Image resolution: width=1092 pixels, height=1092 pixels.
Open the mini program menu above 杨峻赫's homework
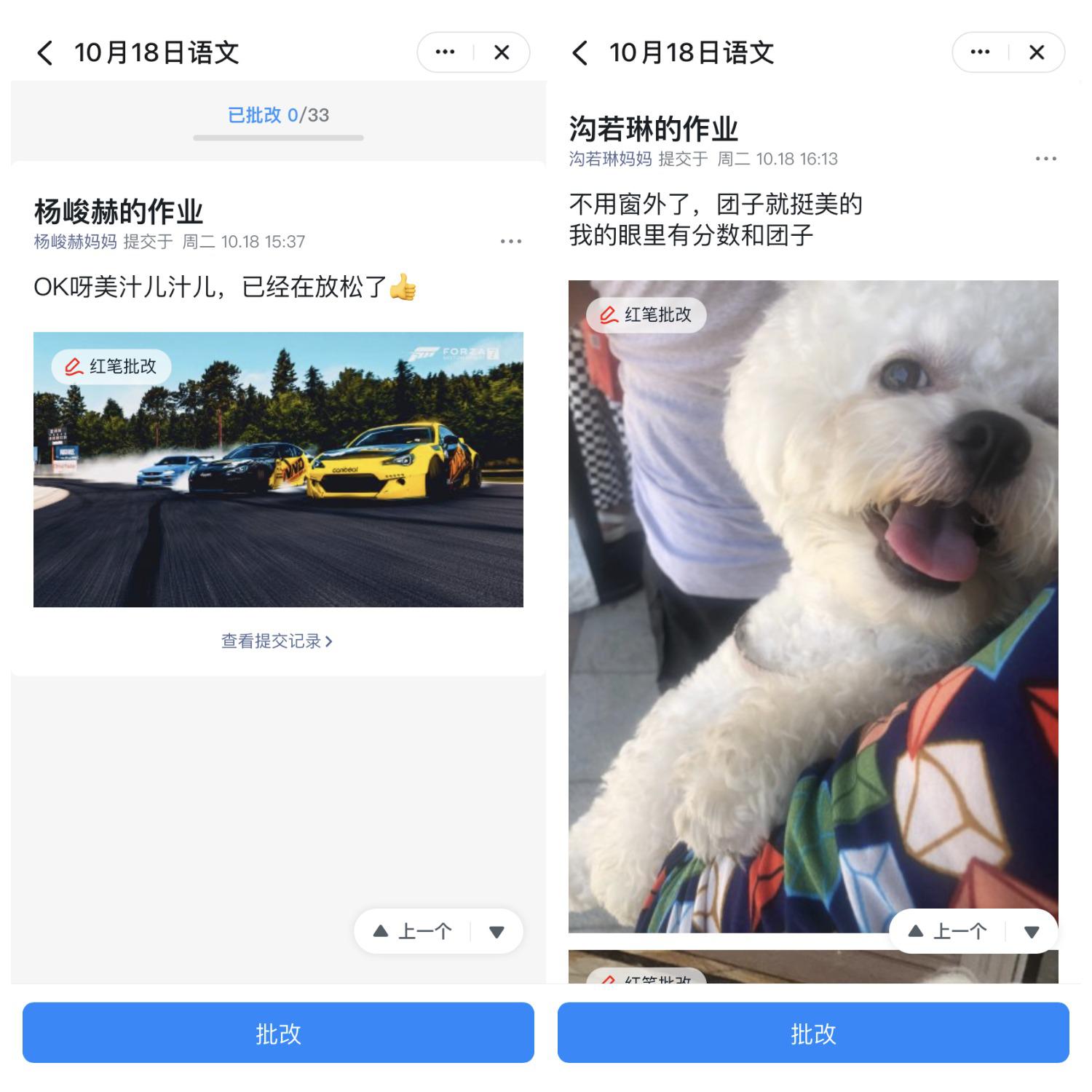click(445, 52)
